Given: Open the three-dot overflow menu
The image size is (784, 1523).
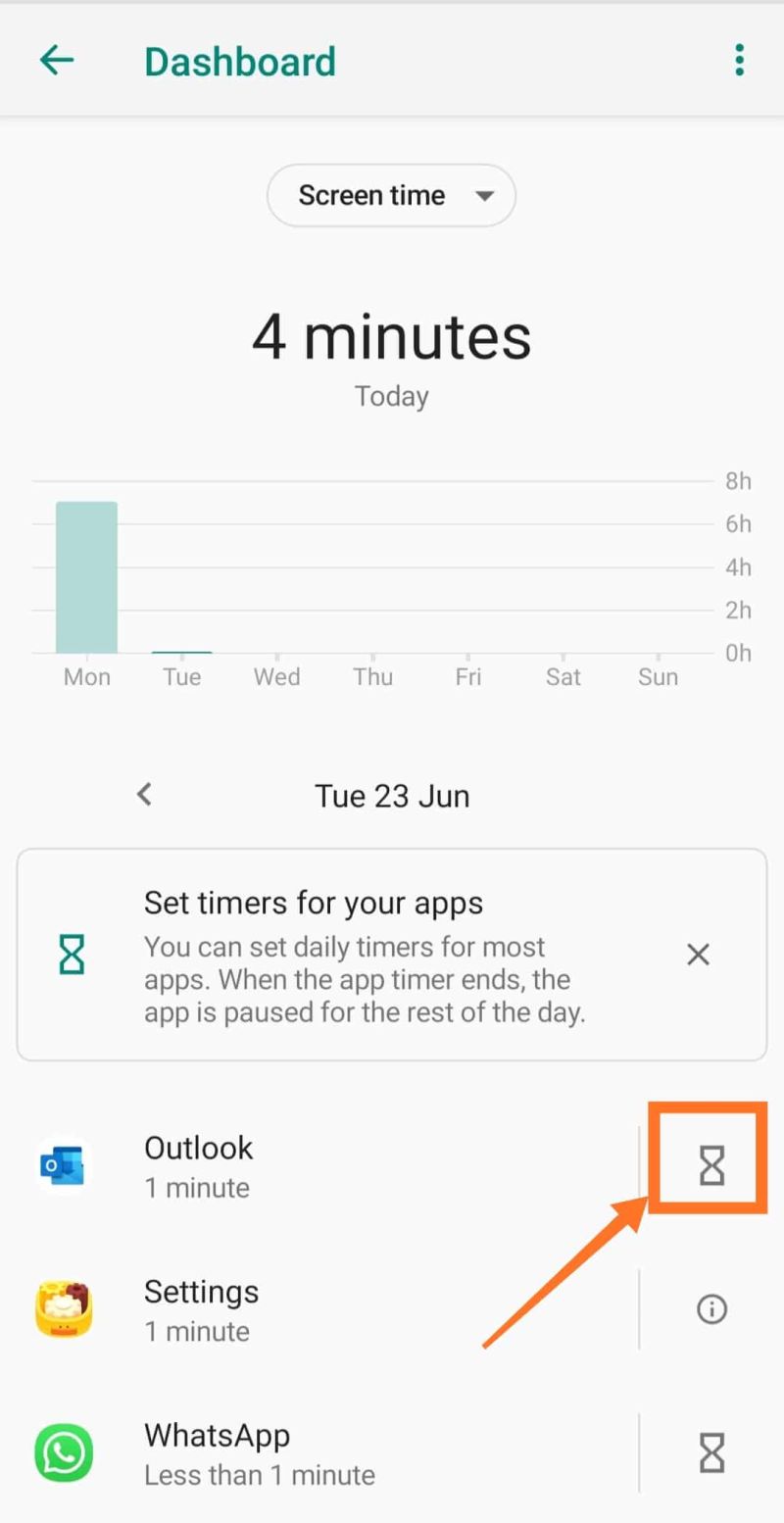Looking at the screenshot, I should coord(740,59).
